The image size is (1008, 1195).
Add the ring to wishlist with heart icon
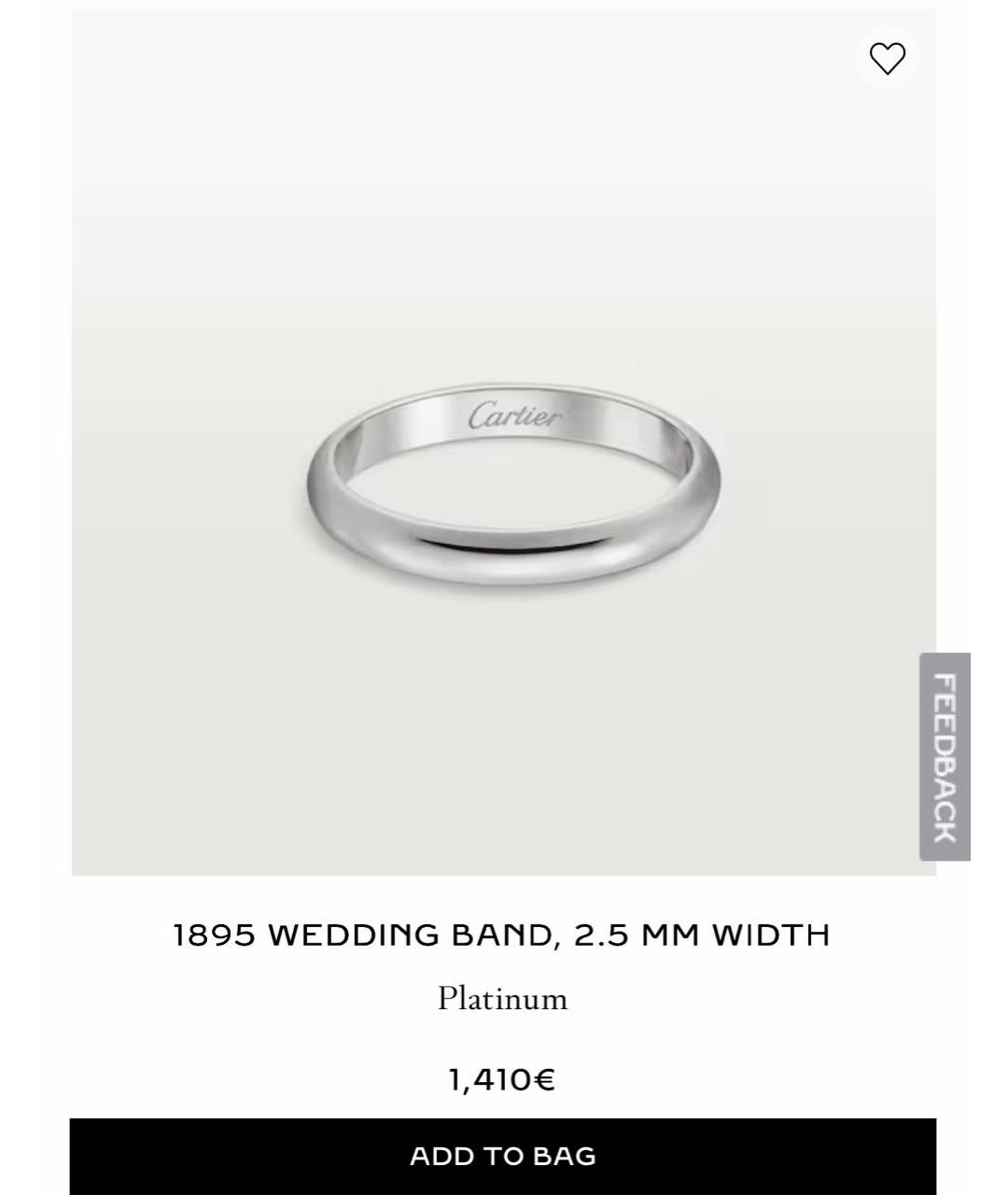pyautogui.click(x=887, y=58)
